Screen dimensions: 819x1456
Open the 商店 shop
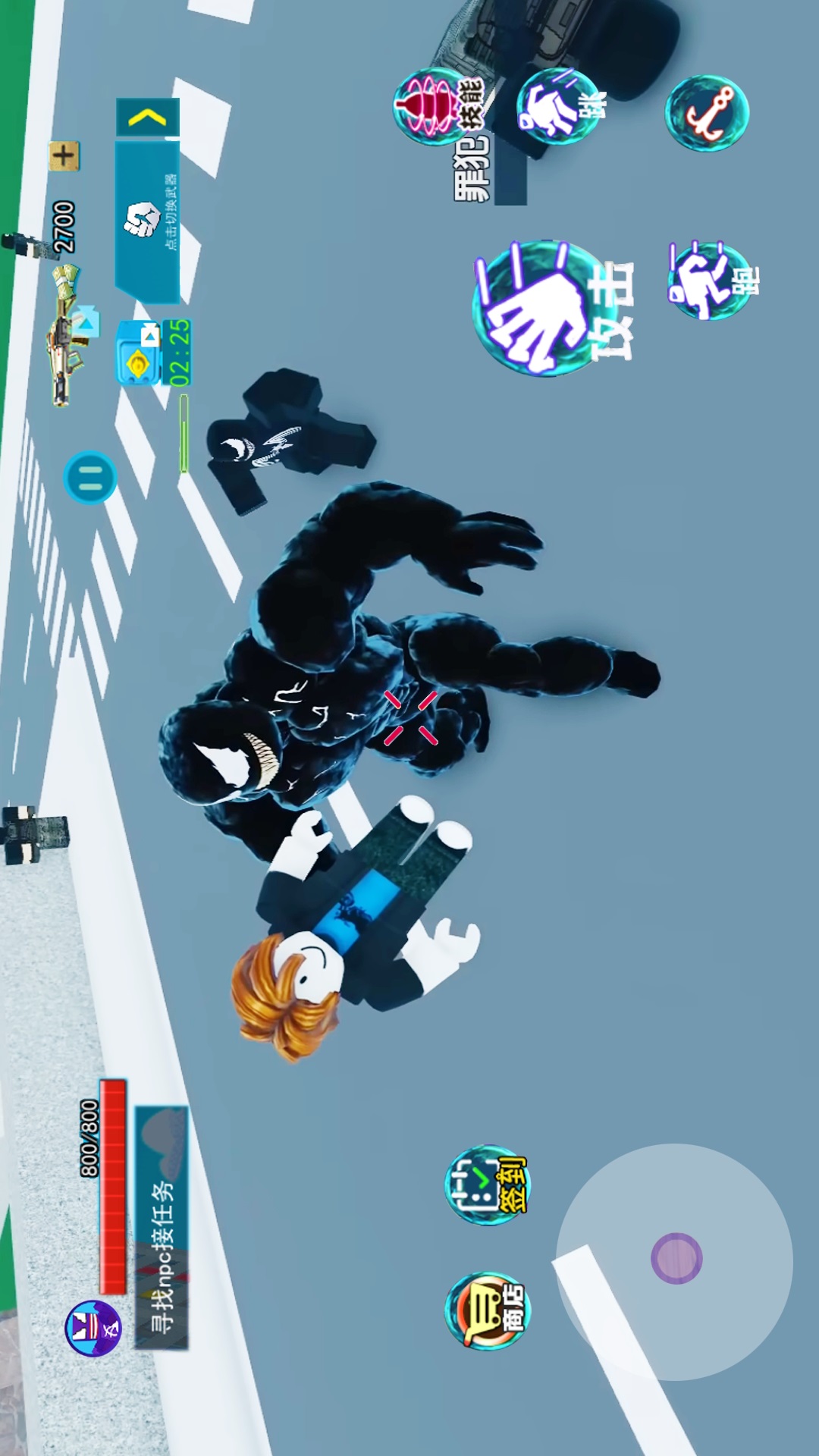(x=486, y=1310)
